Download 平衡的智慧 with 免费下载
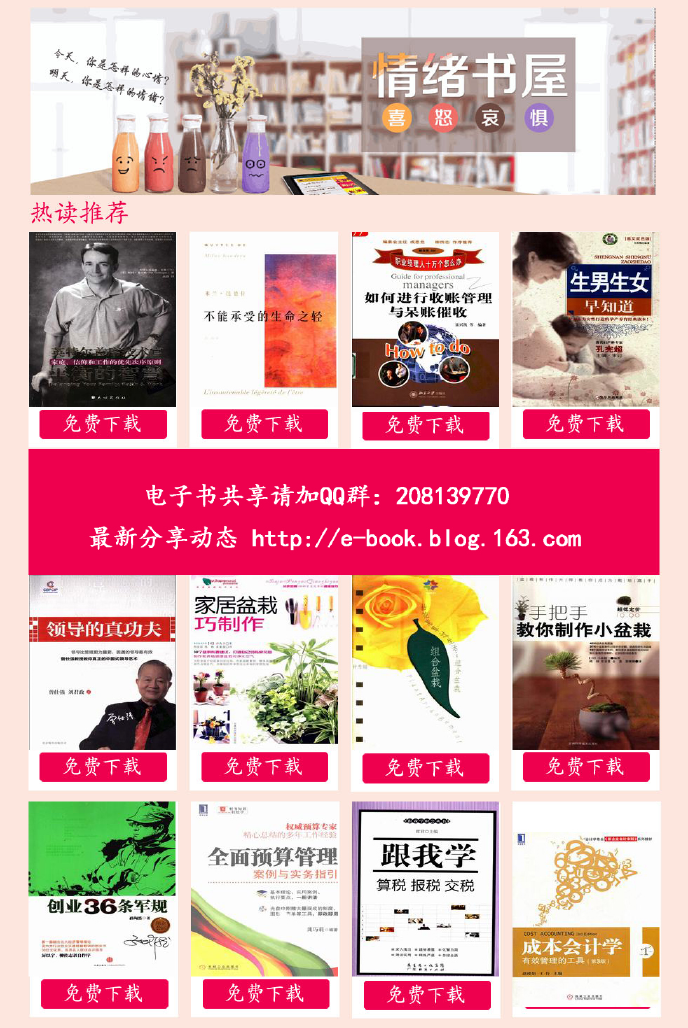The width and height of the screenshot is (688, 1028). 102,424
